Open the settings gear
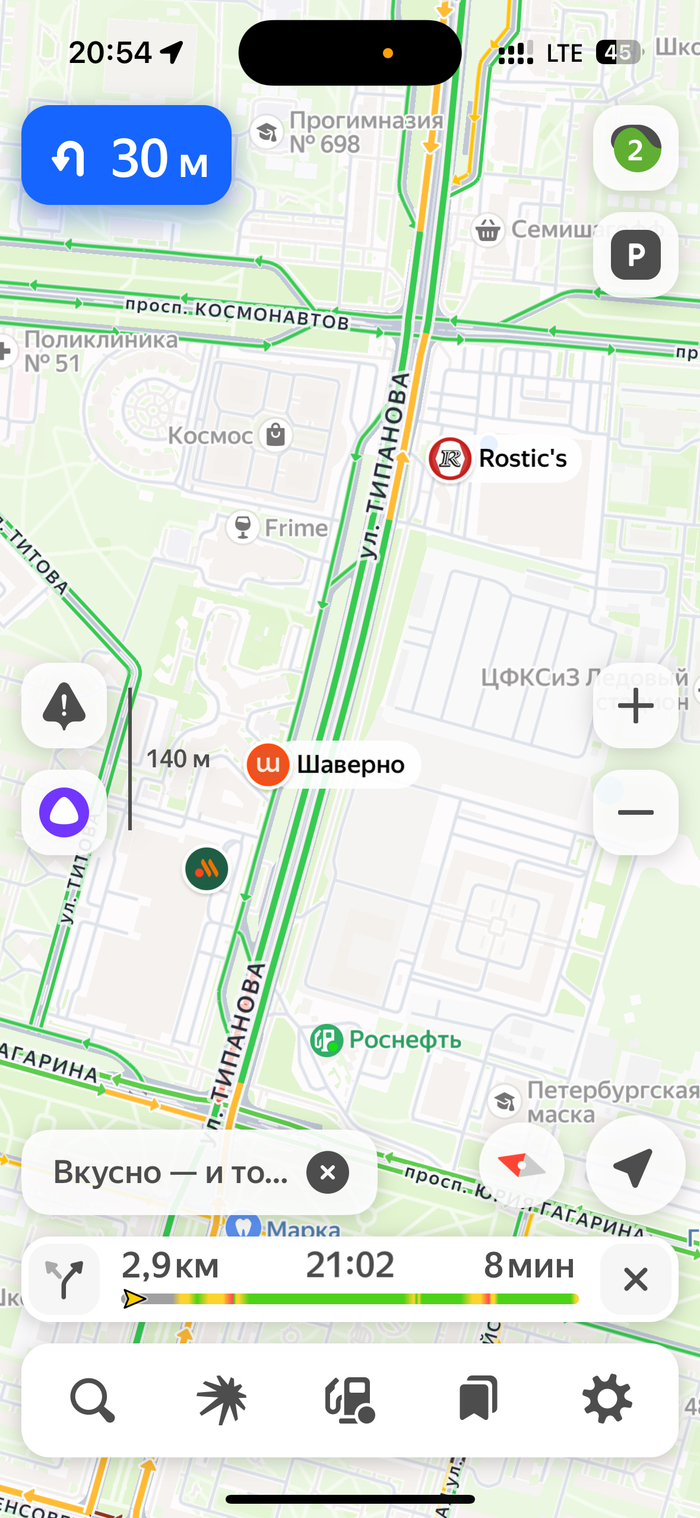This screenshot has width=700, height=1518. 607,1399
